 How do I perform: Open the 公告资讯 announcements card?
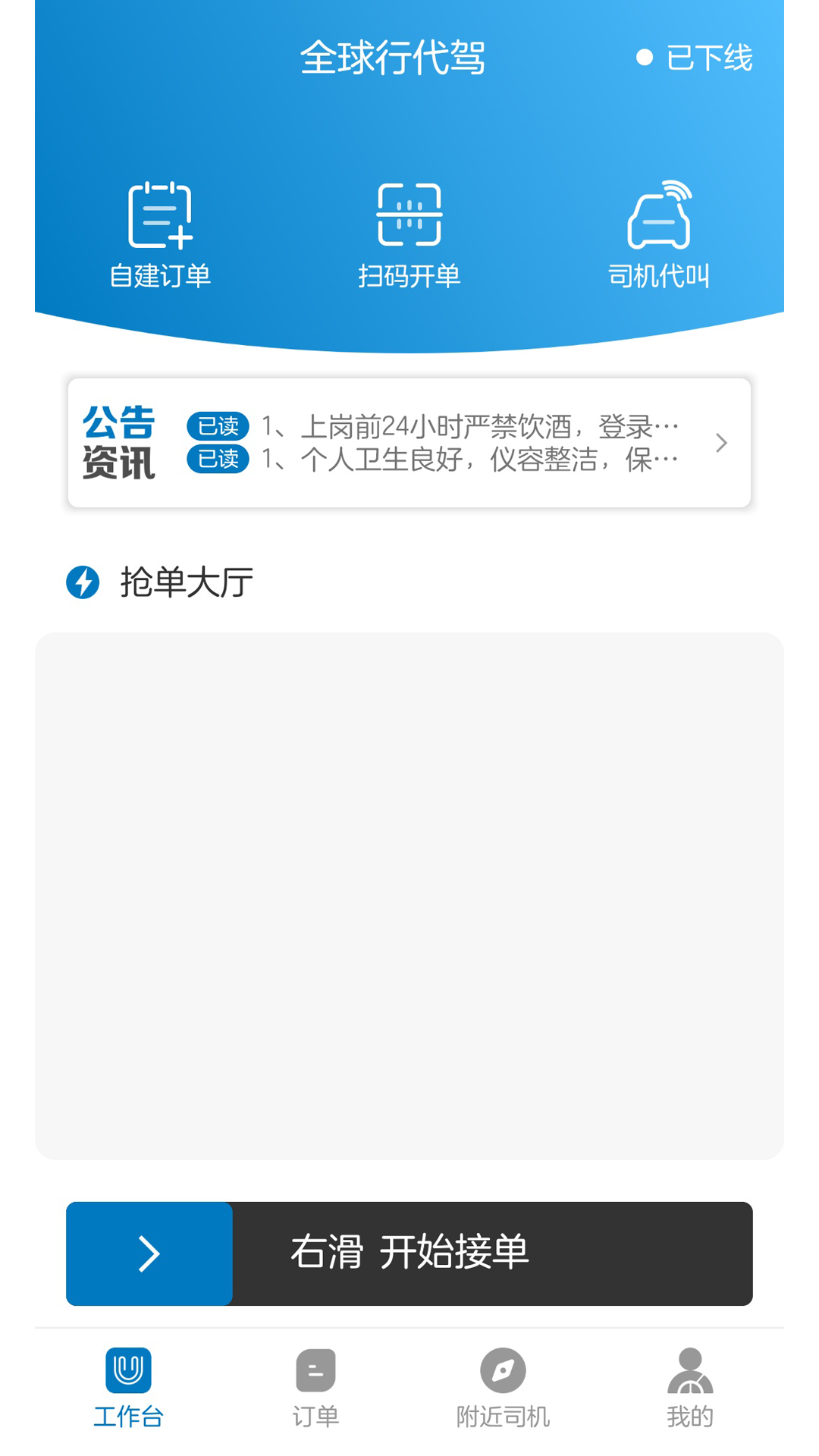click(x=409, y=443)
